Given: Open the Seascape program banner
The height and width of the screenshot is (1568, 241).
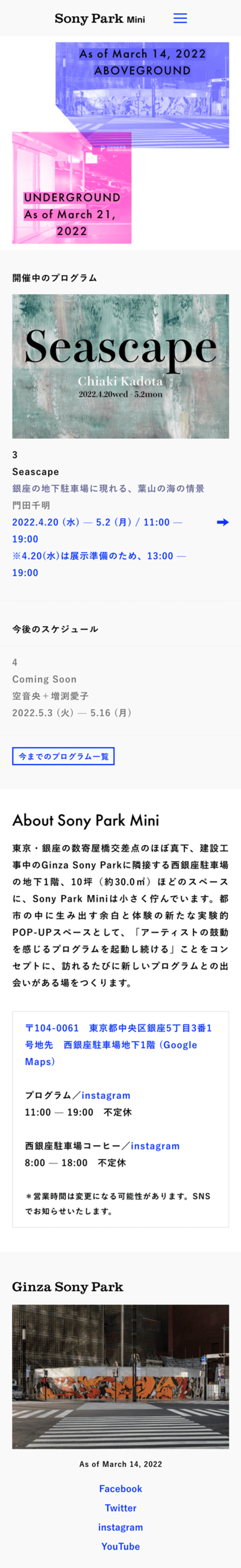Looking at the screenshot, I should click(x=120, y=366).
